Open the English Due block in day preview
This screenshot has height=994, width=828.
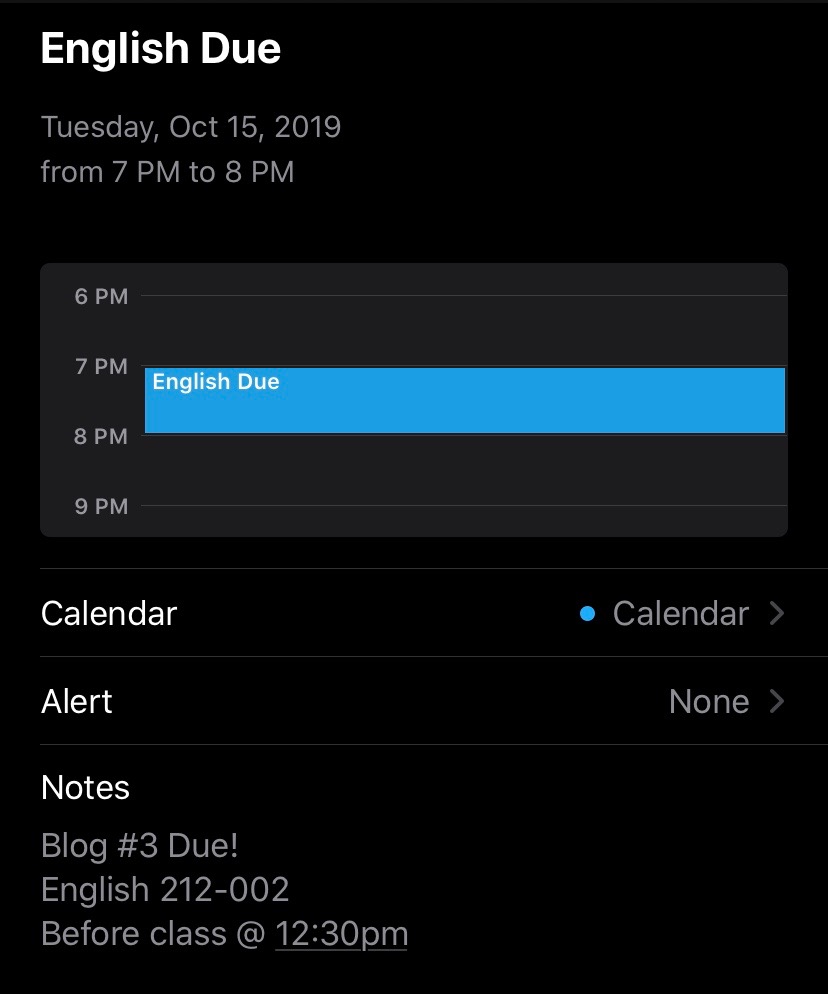[x=465, y=400]
